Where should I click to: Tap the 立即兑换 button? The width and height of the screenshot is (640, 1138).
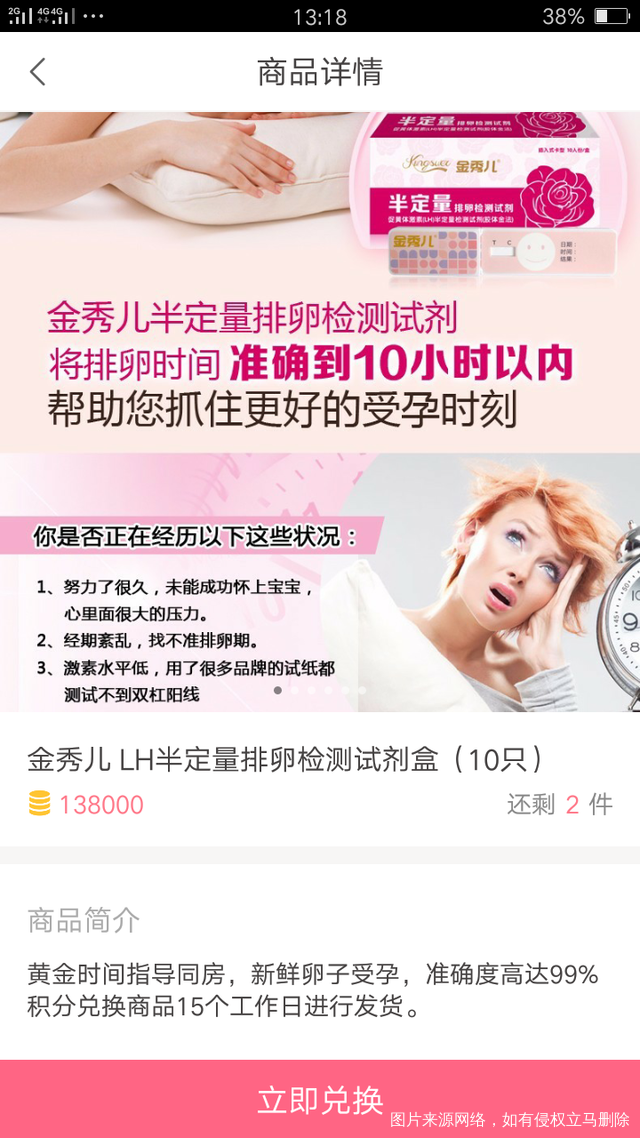pos(320,1099)
